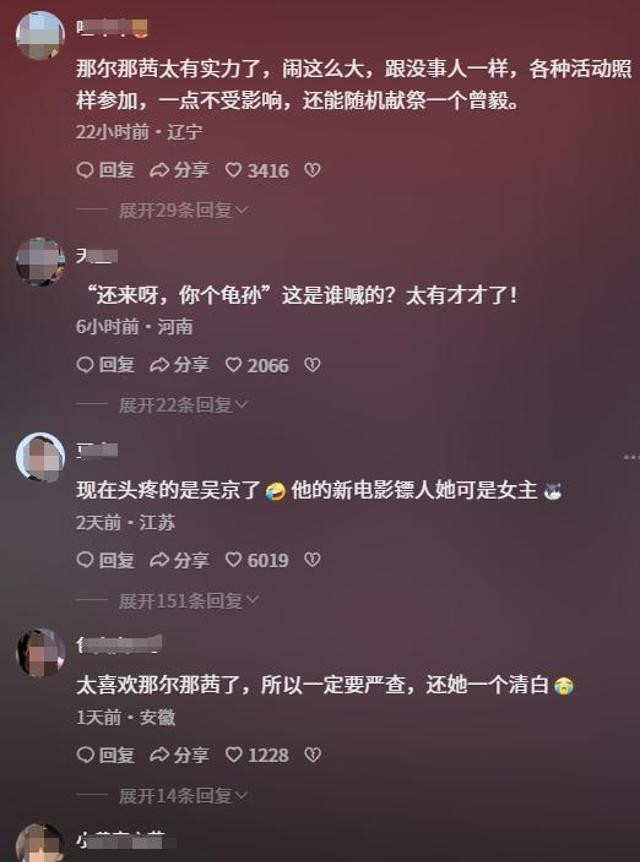Reply to the comment from 江苏
Image resolution: width=640 pixels, height=862 pixels.
[105, 561]
